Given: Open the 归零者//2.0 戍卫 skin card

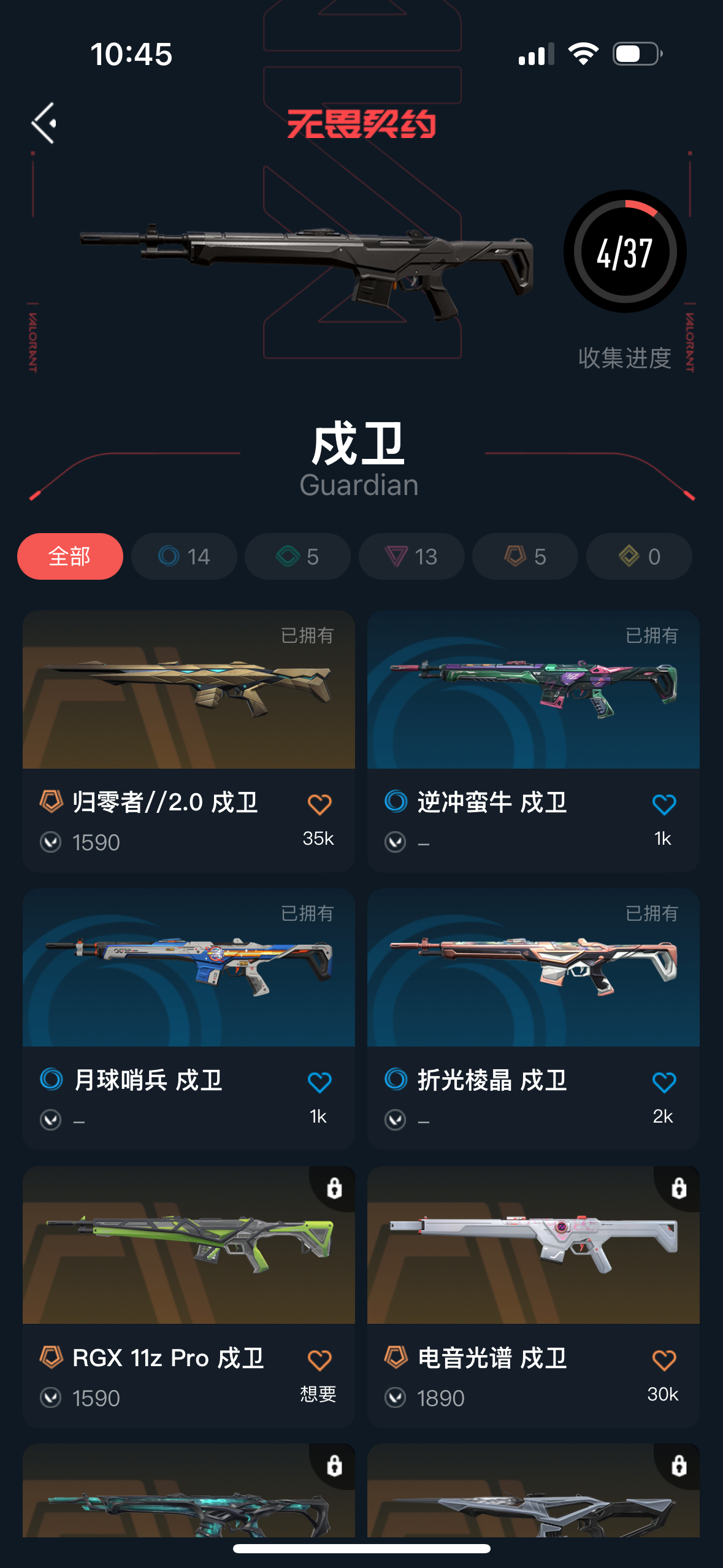Looking at the screenshot, I should pyautogui.click(x=189, y=741).
